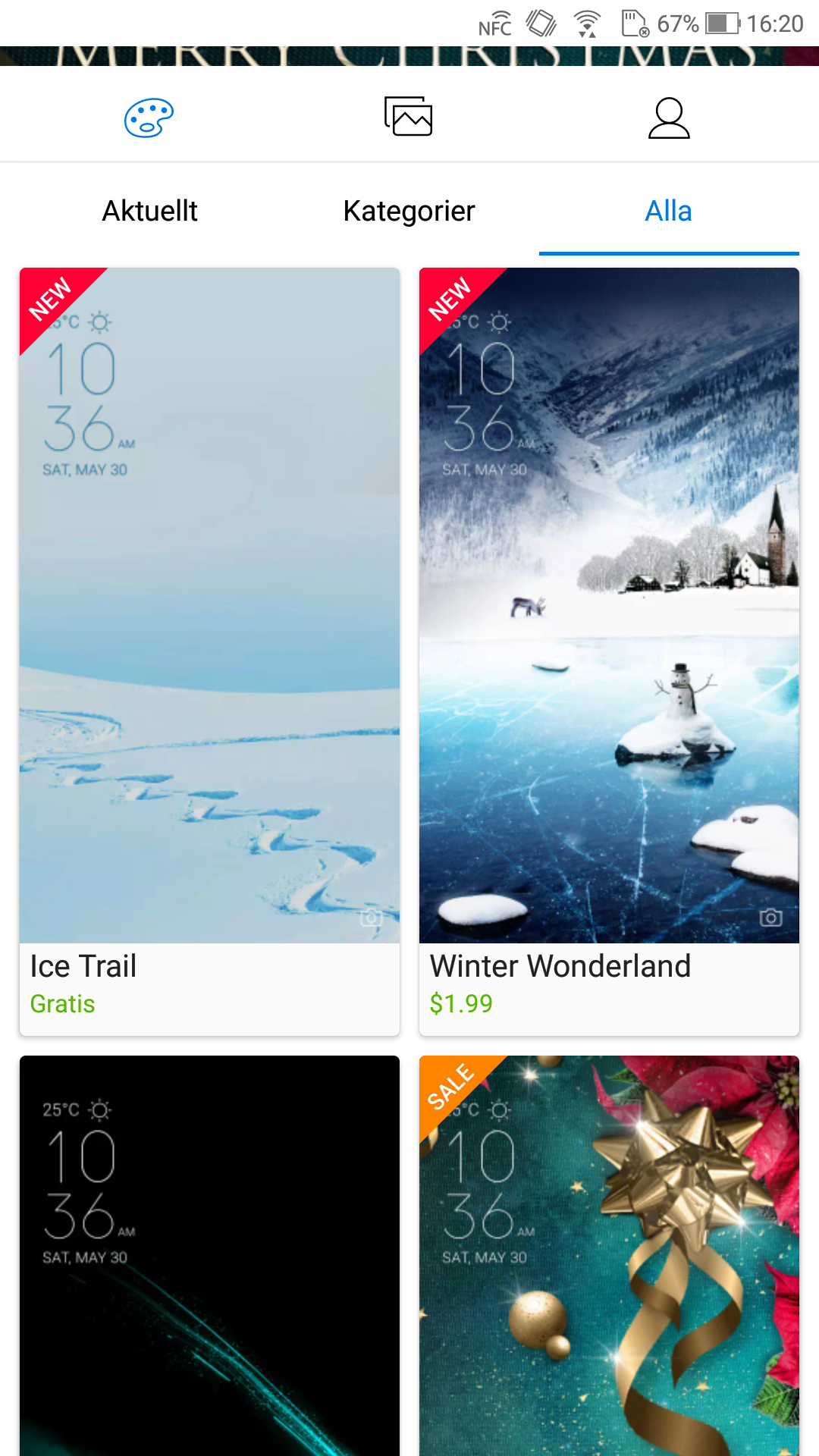This screenshot has height=1456, width=819.
Task: View the Winter Wonderland theme
Action: (609, 651)
